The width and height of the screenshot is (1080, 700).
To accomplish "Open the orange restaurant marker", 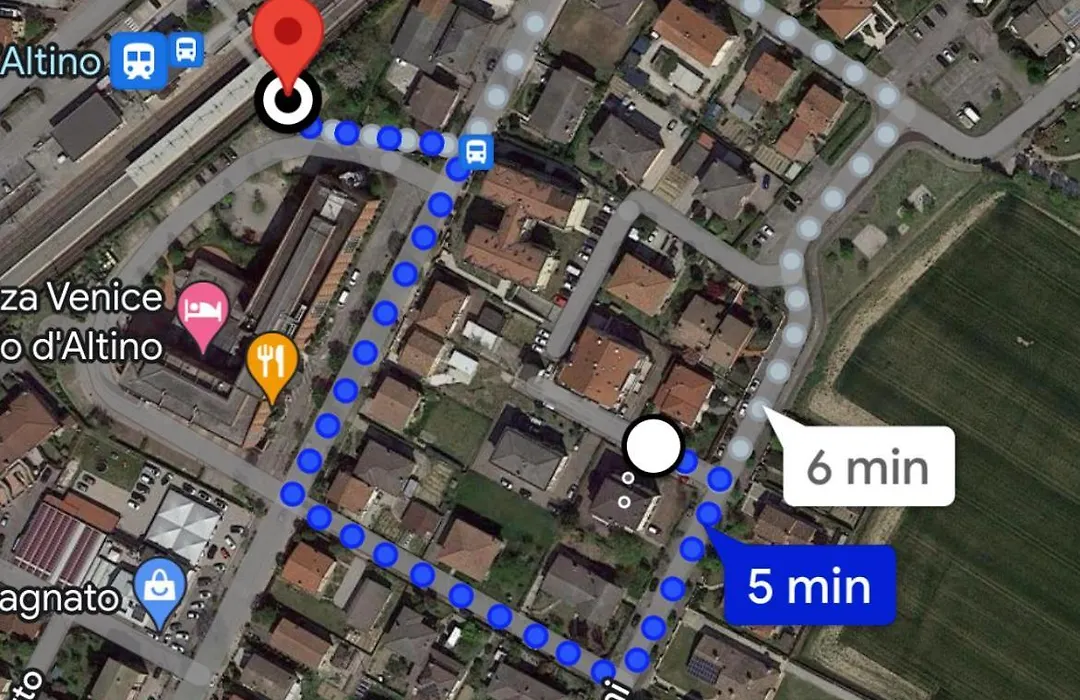I will click(x=273, y=360).
